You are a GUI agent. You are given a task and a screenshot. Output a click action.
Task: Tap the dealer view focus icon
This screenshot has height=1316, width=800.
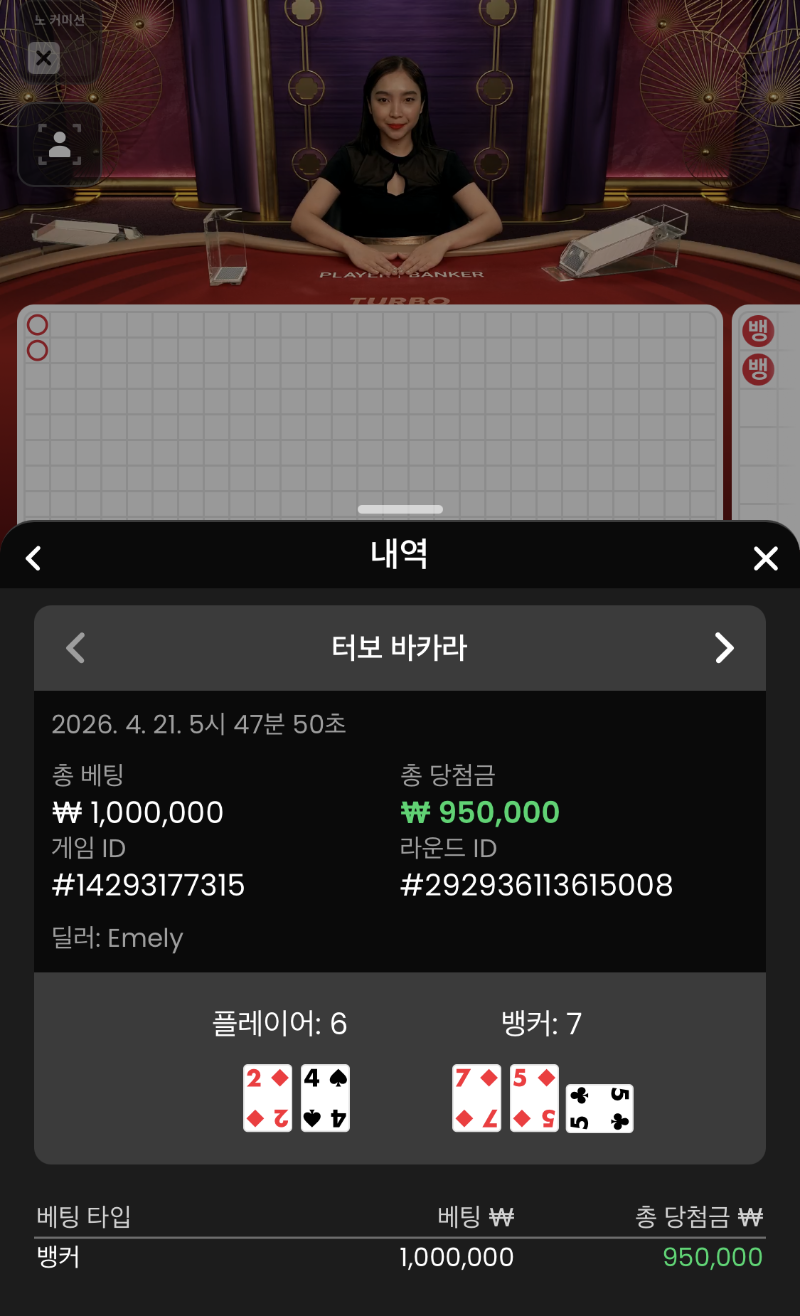(59, 145)
